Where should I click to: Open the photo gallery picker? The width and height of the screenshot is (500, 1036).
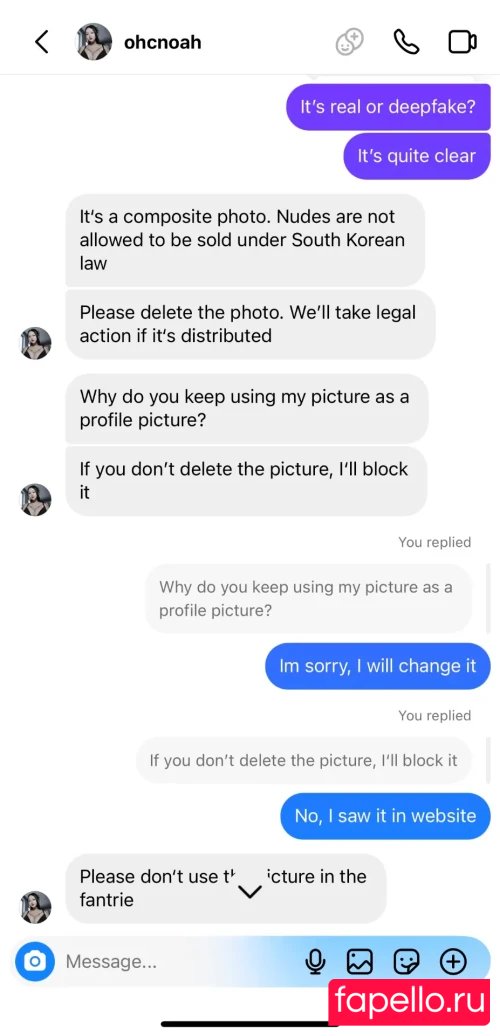pos(360,962)
